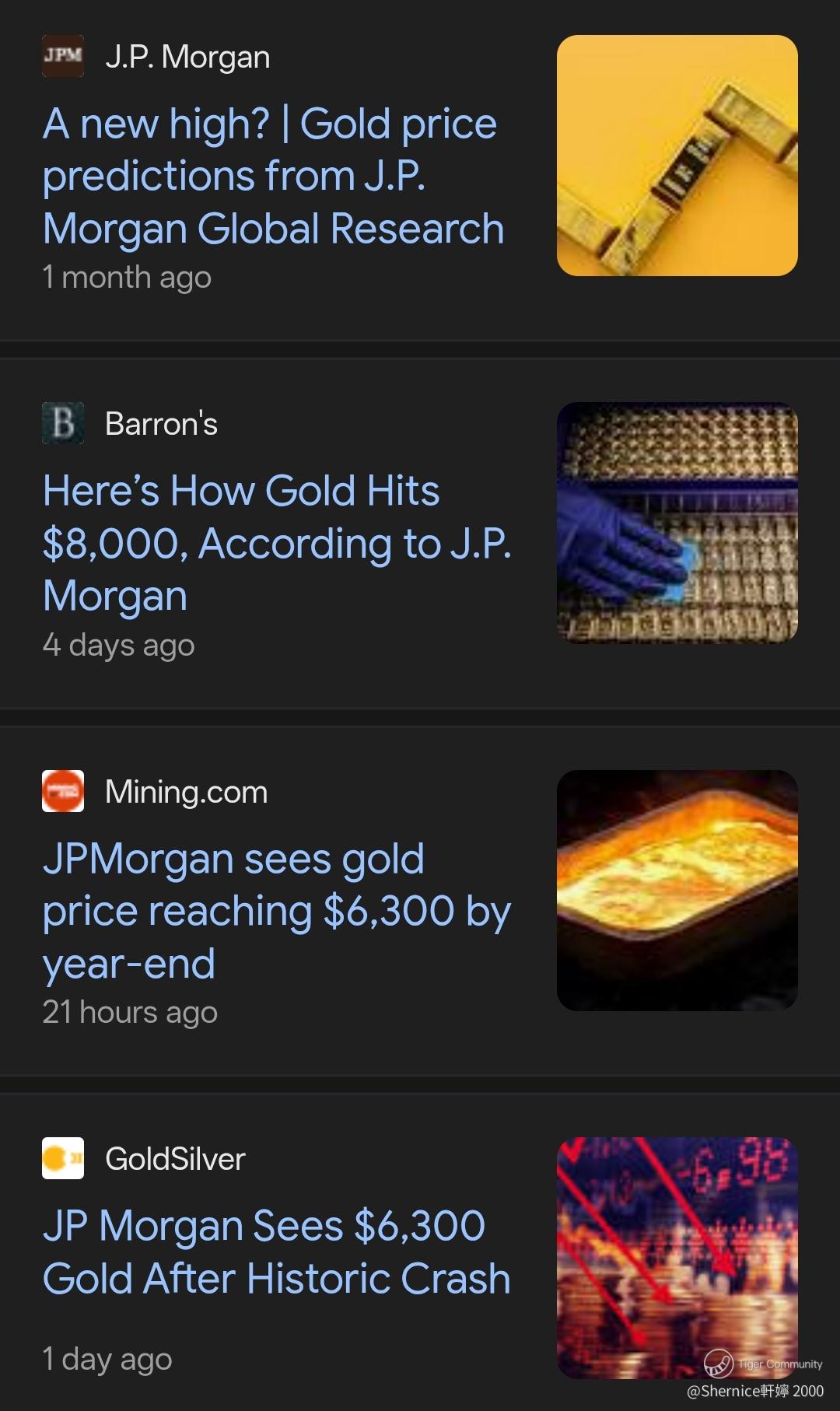The width and height of the screenshot is (840, 1411).
Task: Read Barron's article on gold hitting $8,000
Action: click(x=276, y=543)
